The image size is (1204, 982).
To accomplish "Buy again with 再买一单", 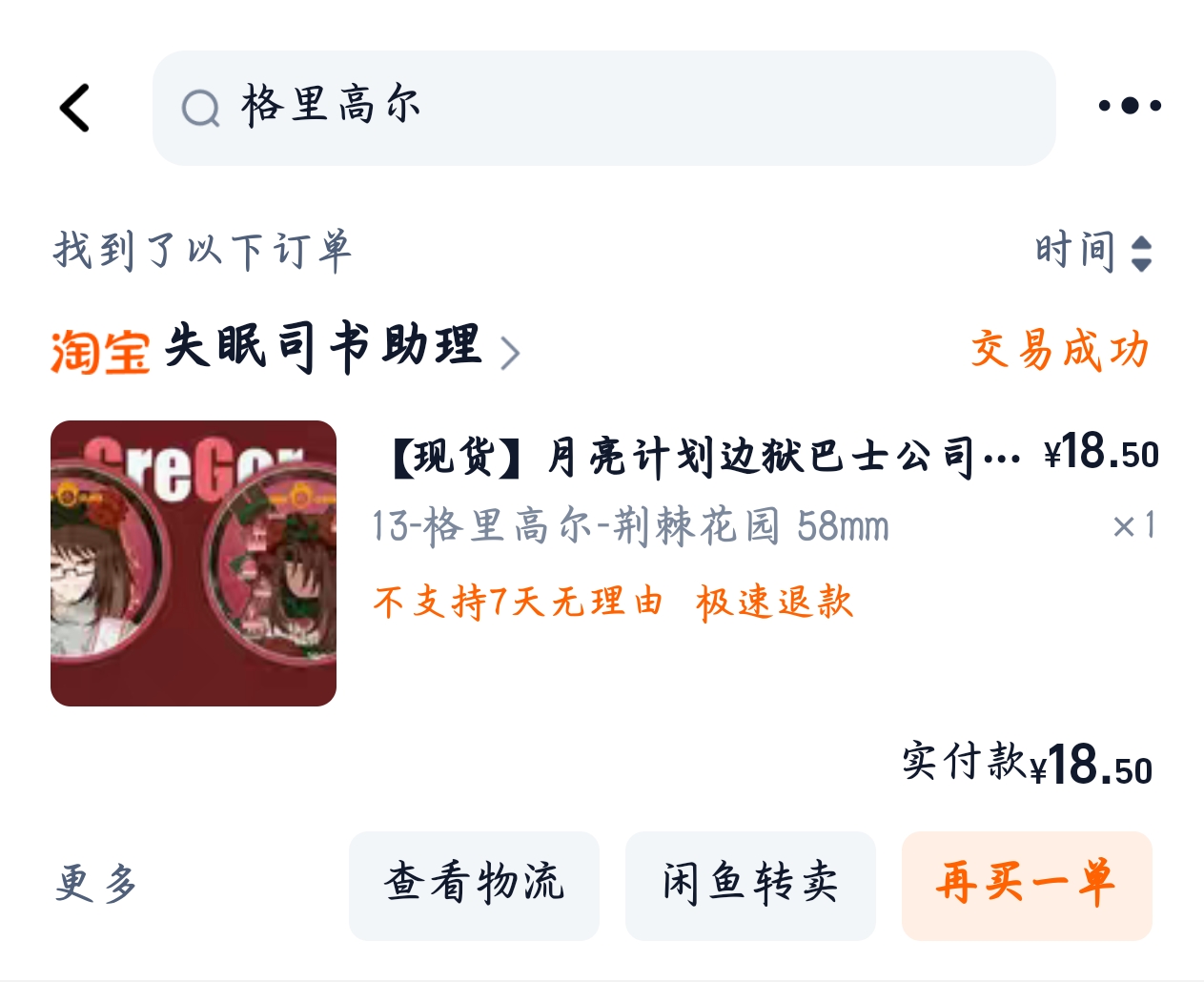I will pyautogui.click(x=1027, y=885).
